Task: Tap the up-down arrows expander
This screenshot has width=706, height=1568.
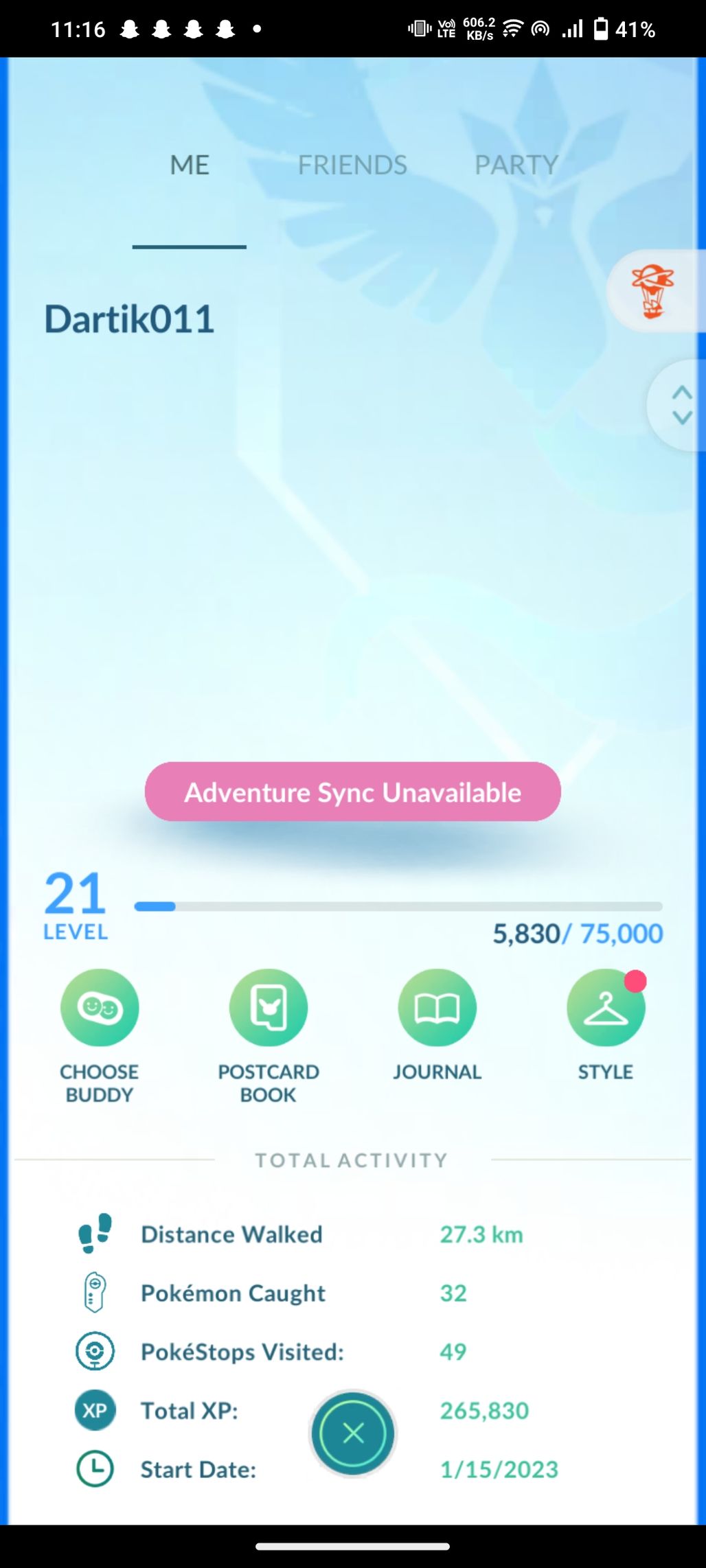Action: click(x=681, y=405)
